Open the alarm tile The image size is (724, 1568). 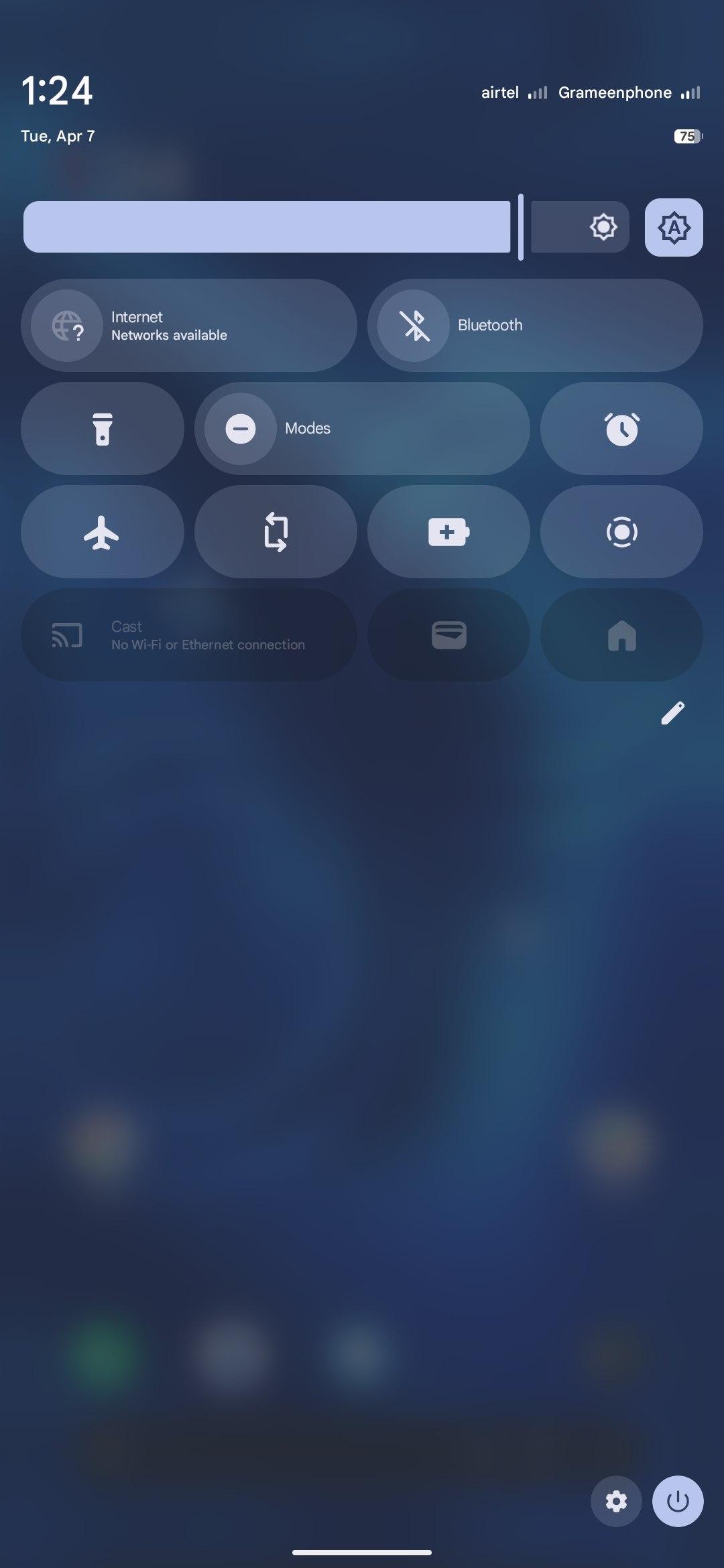(621, 429)
